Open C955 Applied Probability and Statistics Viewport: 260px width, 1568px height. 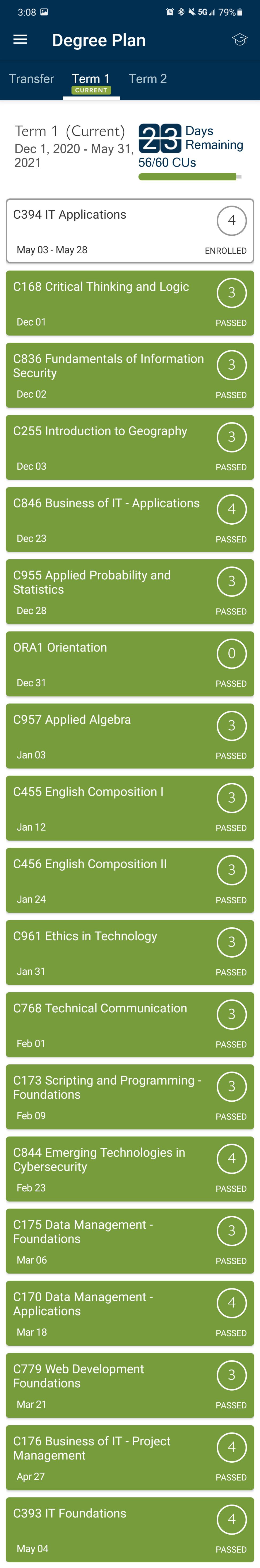pos(130,592)
